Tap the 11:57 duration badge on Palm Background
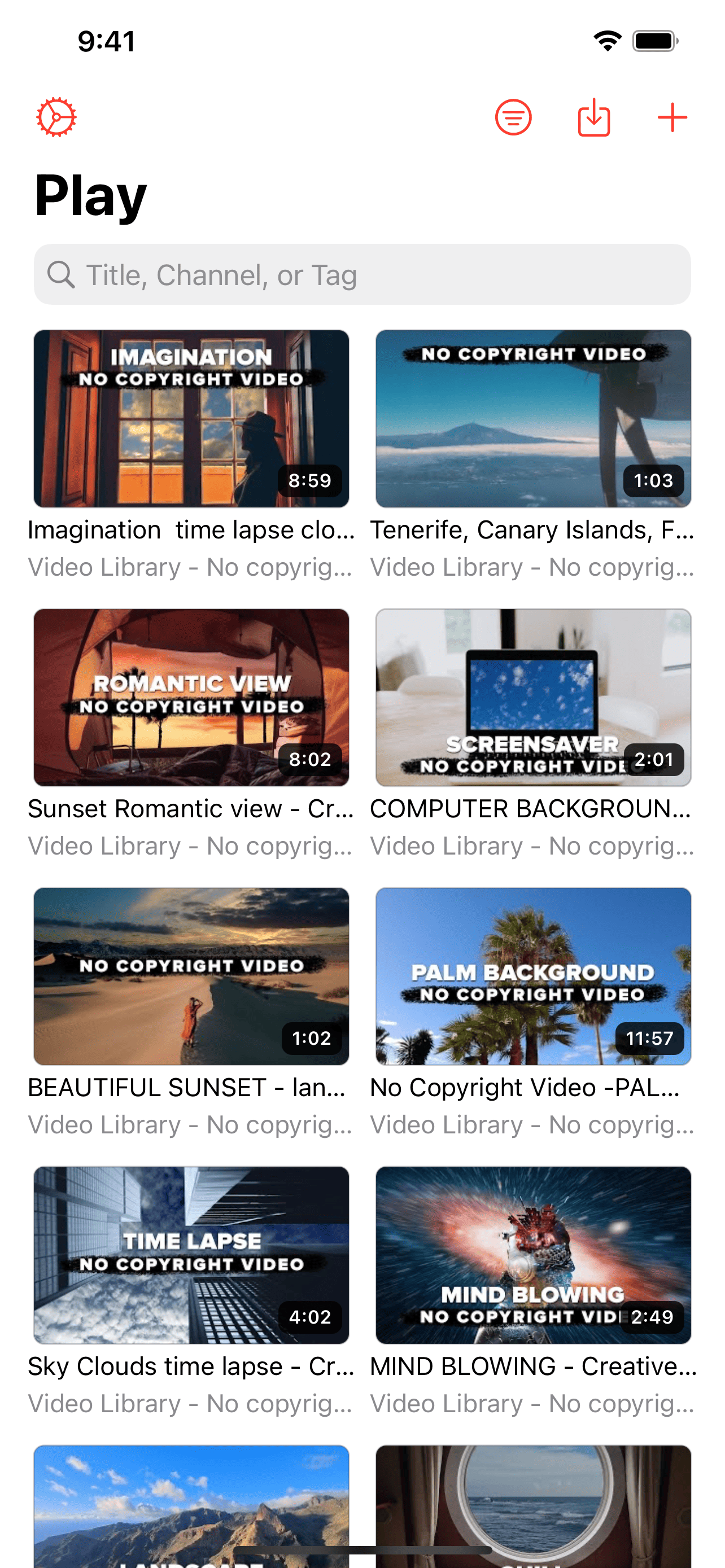This screenshot has width=725, height=1568. pos(650,1038)
